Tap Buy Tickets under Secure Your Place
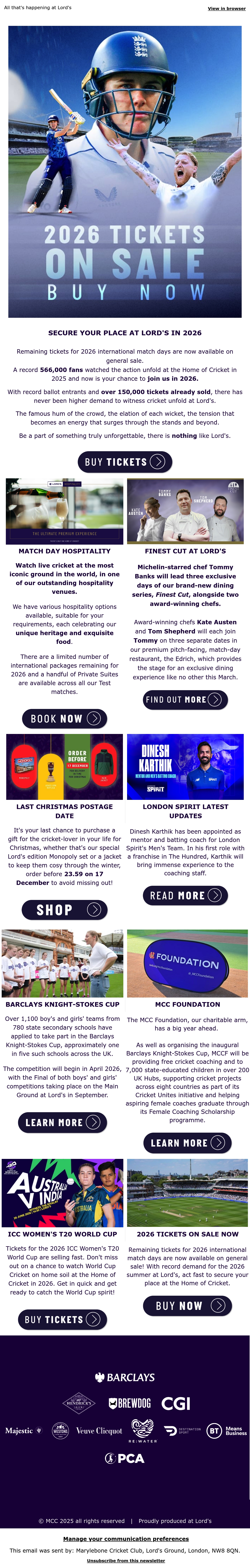250x1568 pixels. click(x=125, y=462)
